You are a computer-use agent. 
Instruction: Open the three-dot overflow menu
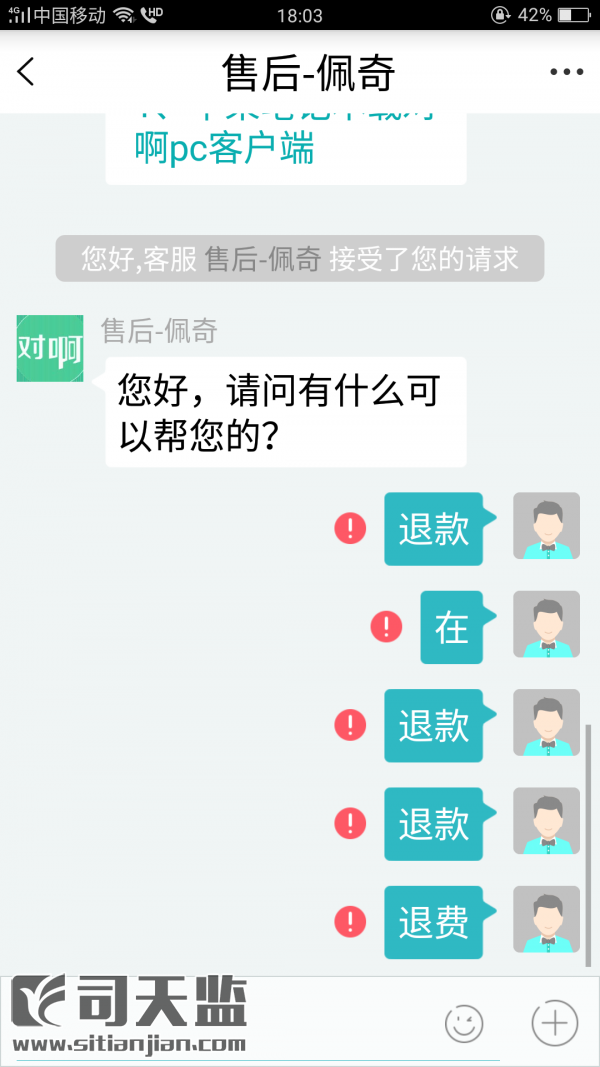pyautogui.click(x=566, y=72)
